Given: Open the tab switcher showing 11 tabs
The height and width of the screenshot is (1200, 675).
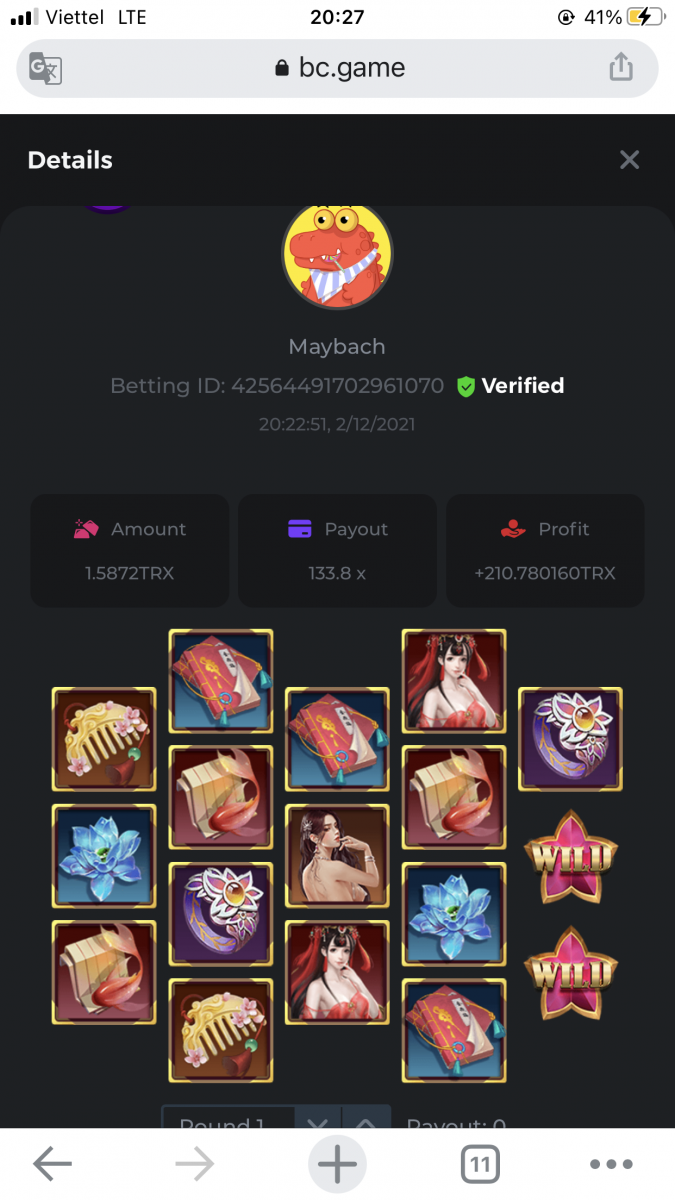Looking at the screenshot, I should (480, 1164).
